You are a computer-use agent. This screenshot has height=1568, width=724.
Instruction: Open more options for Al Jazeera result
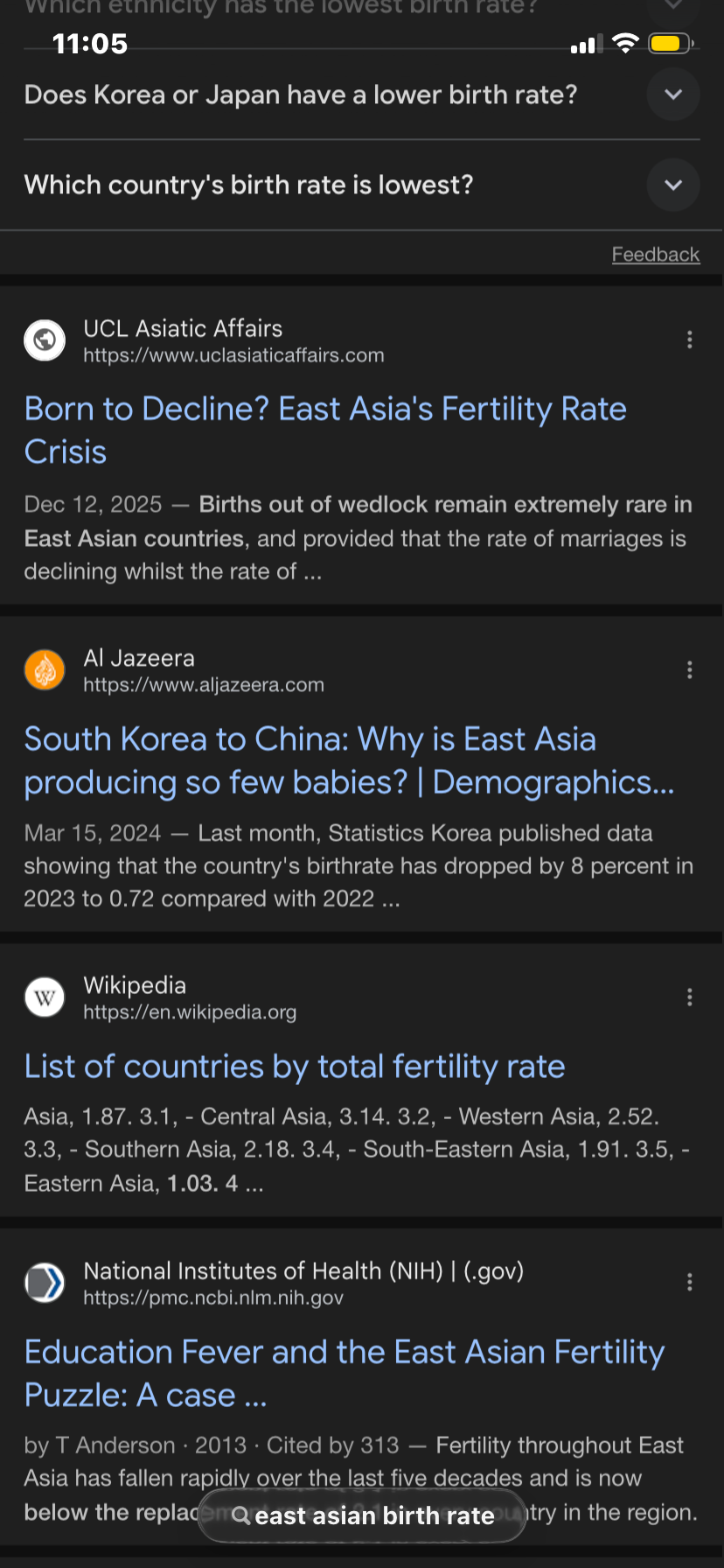point(690,670)
